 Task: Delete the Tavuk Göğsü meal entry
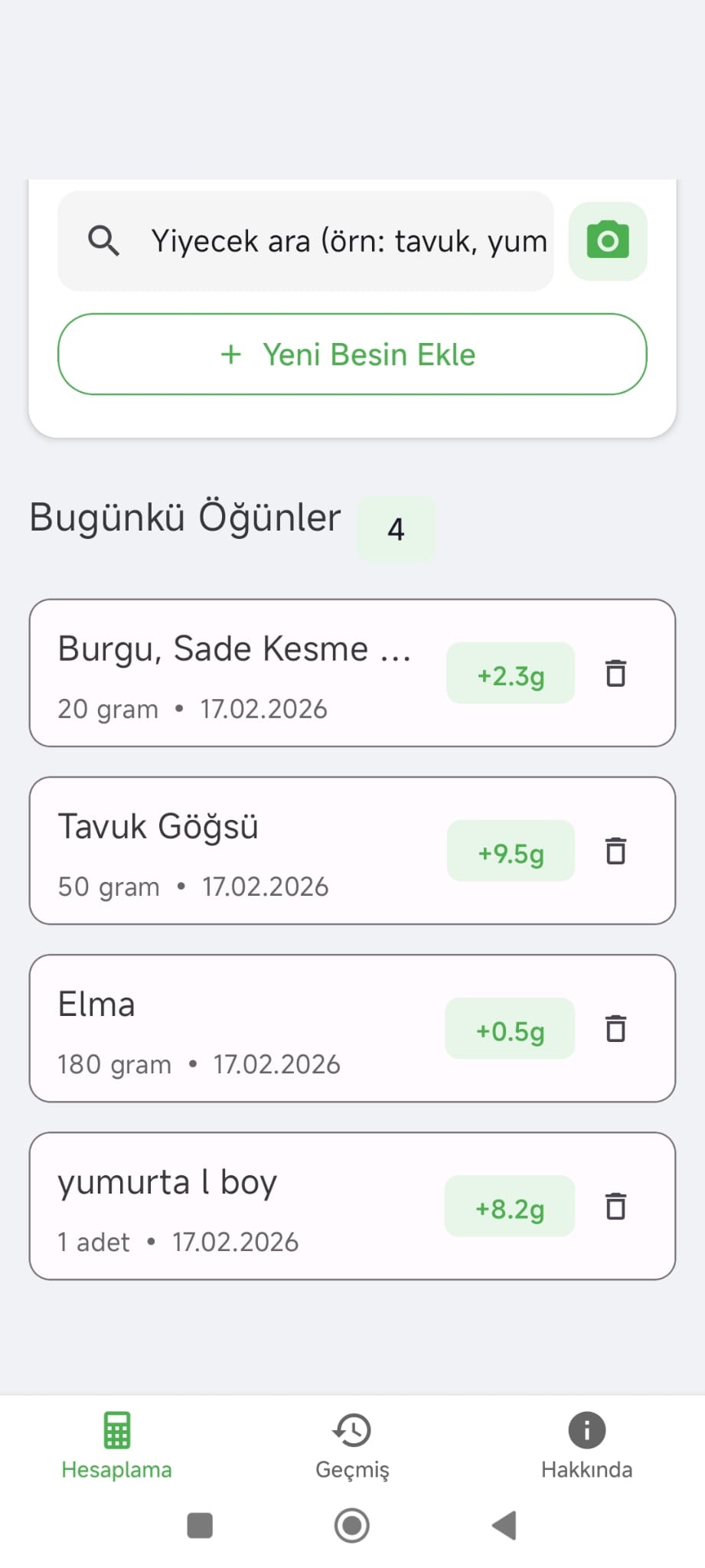(615, 851)
